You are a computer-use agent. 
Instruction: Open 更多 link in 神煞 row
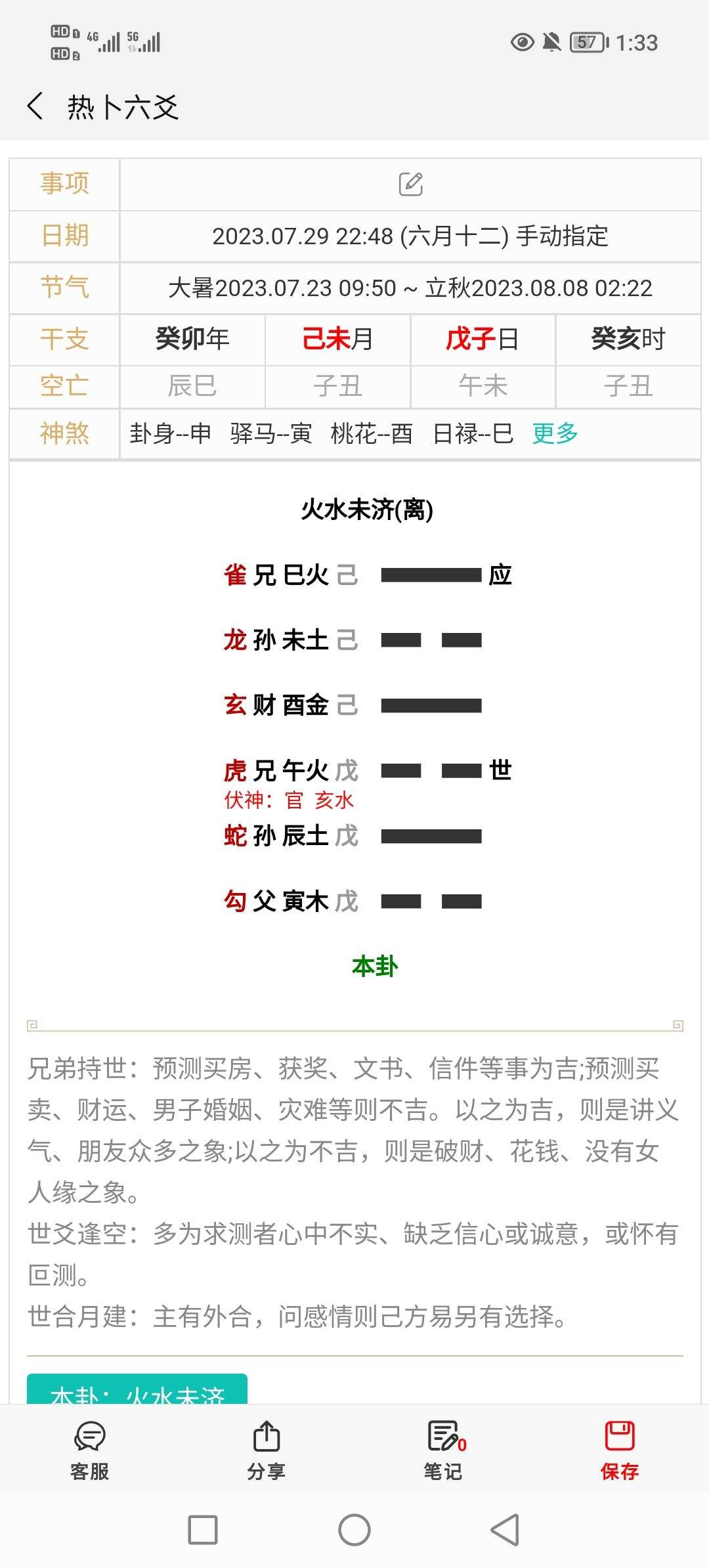click(555, 433)
